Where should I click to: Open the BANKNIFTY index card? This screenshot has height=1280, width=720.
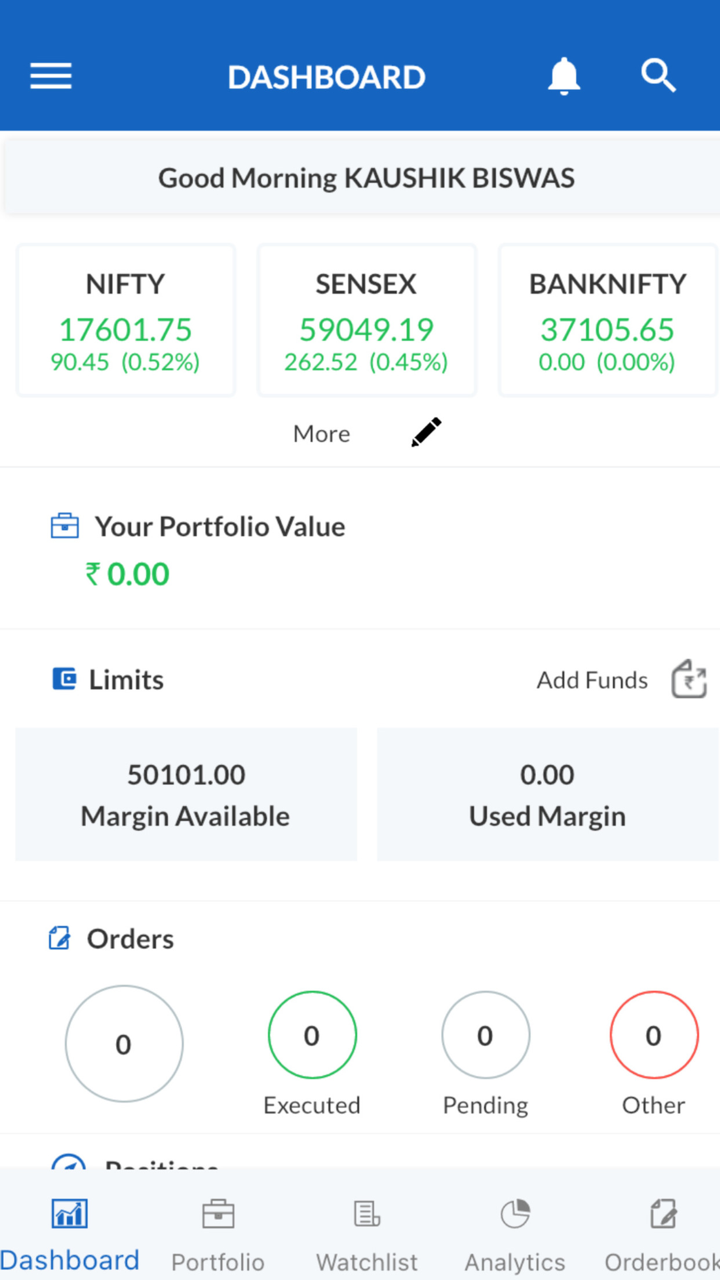coord(607,320)
